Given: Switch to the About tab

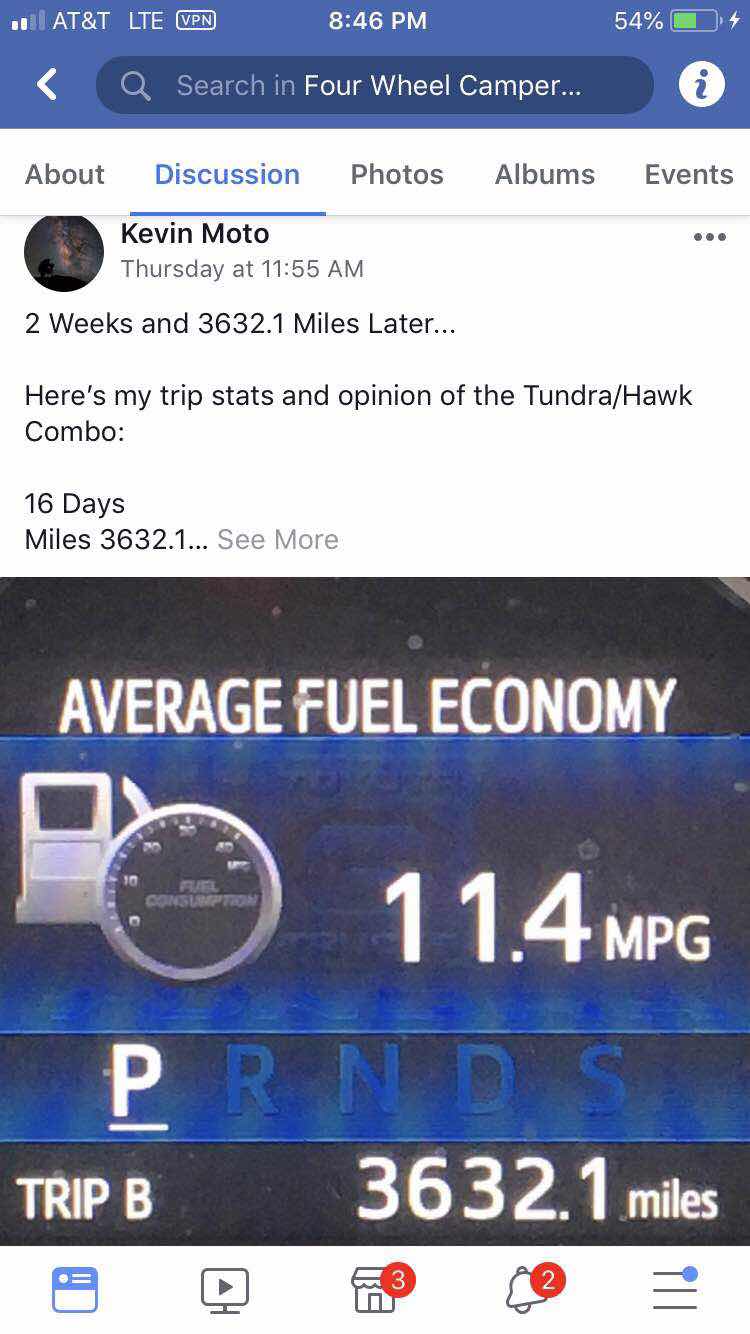Looking at the screenshot, I should pyautogui.click(x=65, y=174).
